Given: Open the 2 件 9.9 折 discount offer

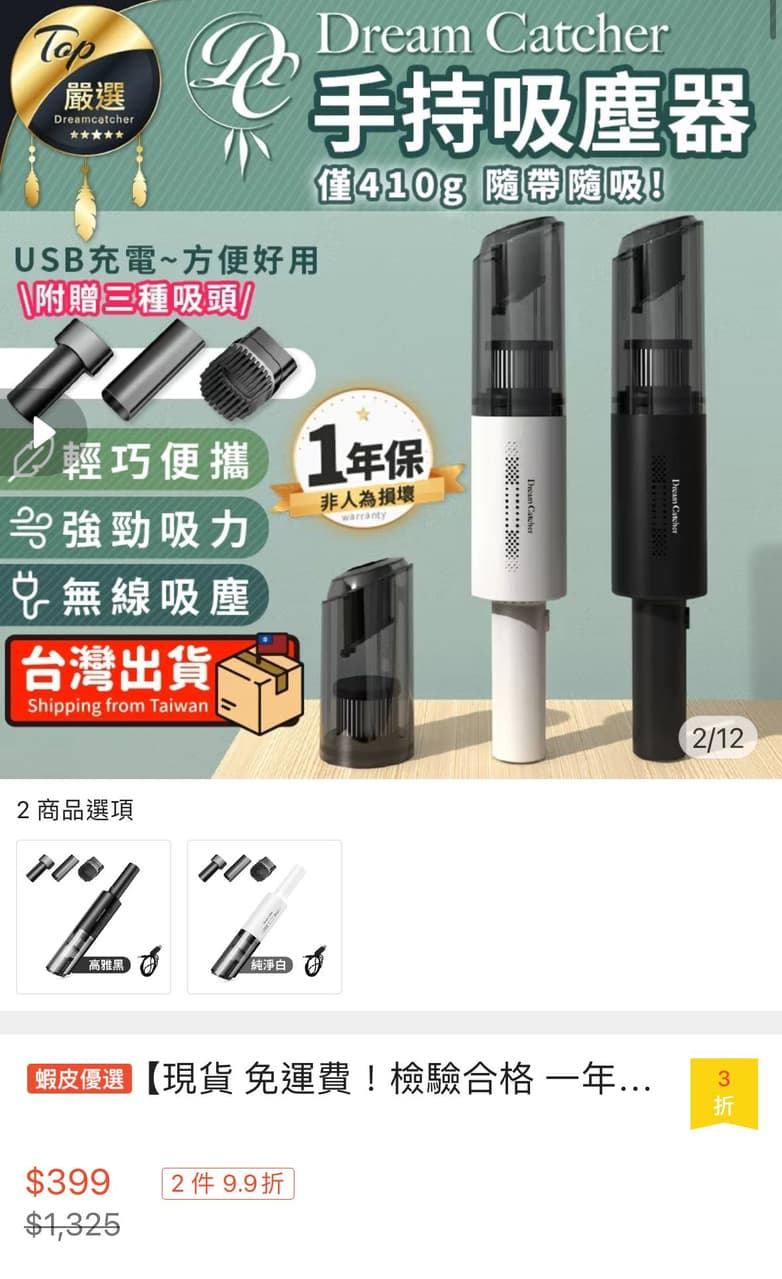Looking at the screenshot, I should (227, 1184).
